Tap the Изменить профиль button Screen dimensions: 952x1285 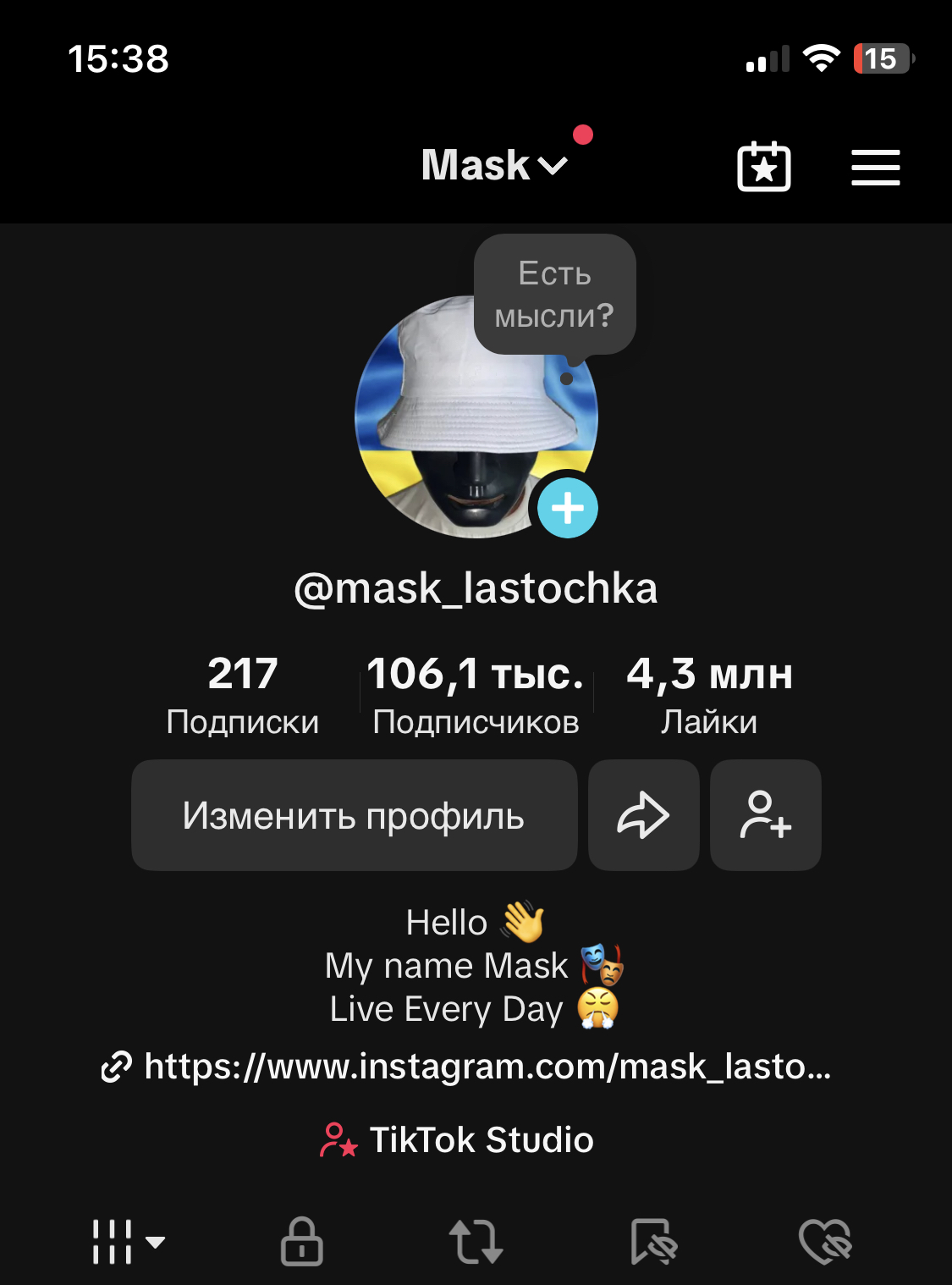pyautogui.click(x=354, y=815)
